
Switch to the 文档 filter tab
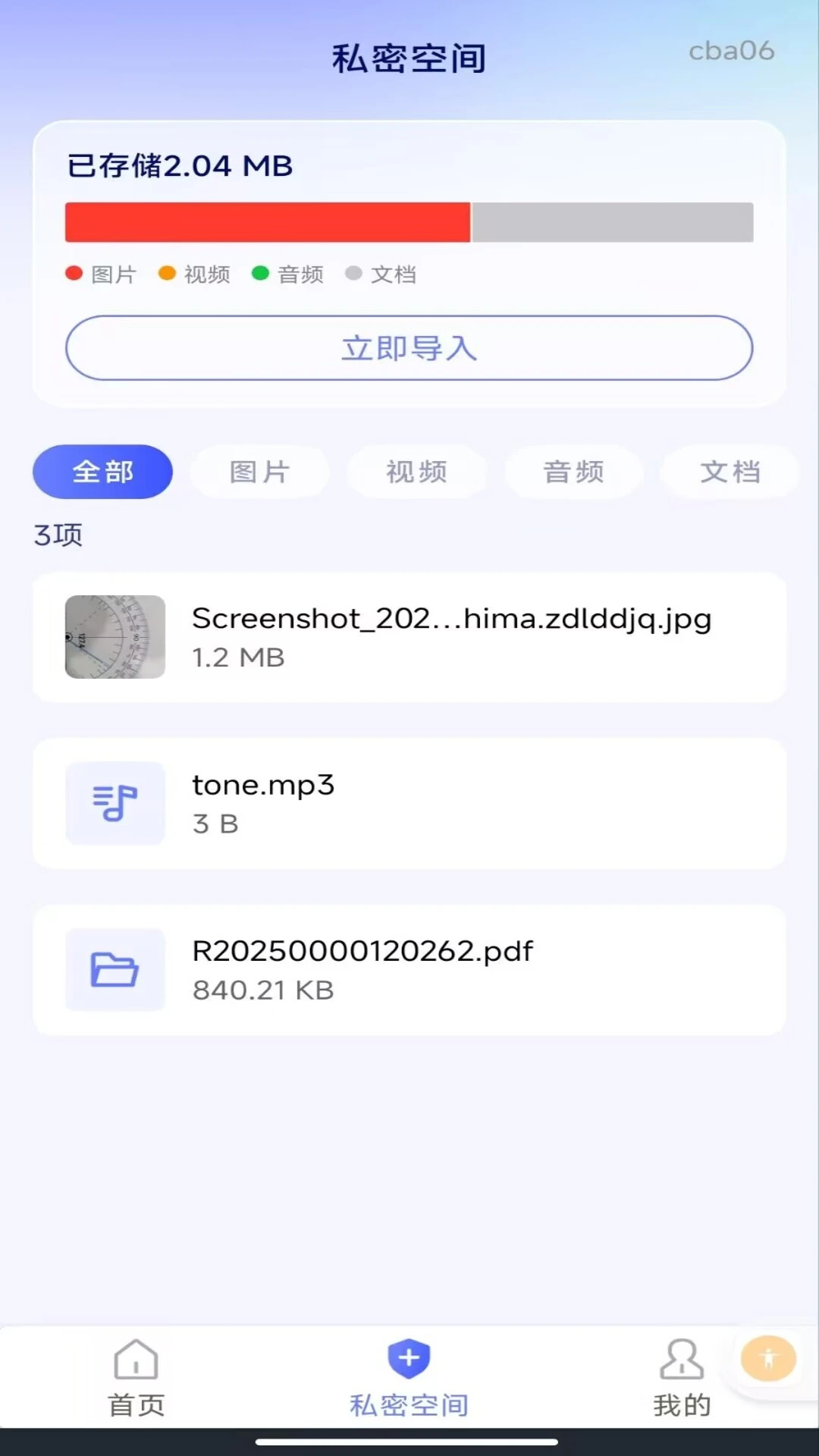point(730,471)
